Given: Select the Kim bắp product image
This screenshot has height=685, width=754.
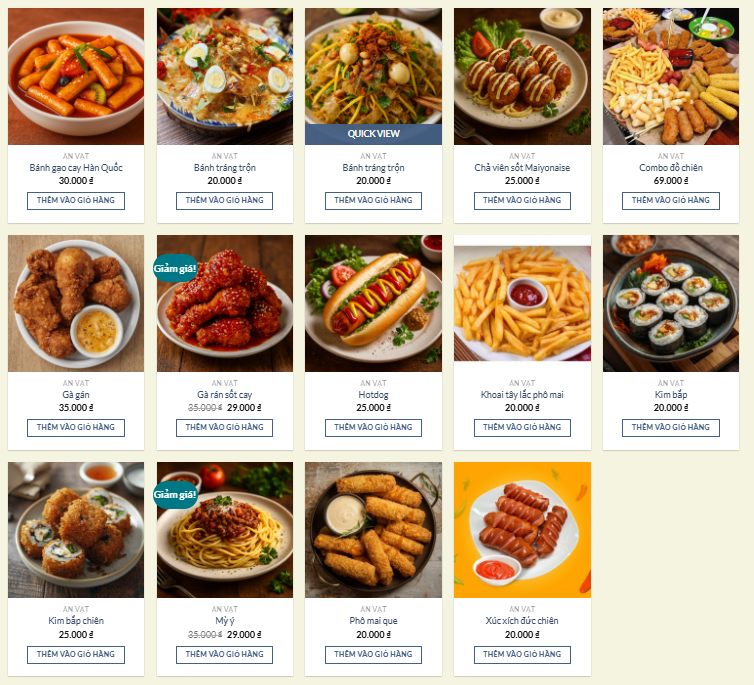Looking at the screenshot, I should [x=671, y=303].
